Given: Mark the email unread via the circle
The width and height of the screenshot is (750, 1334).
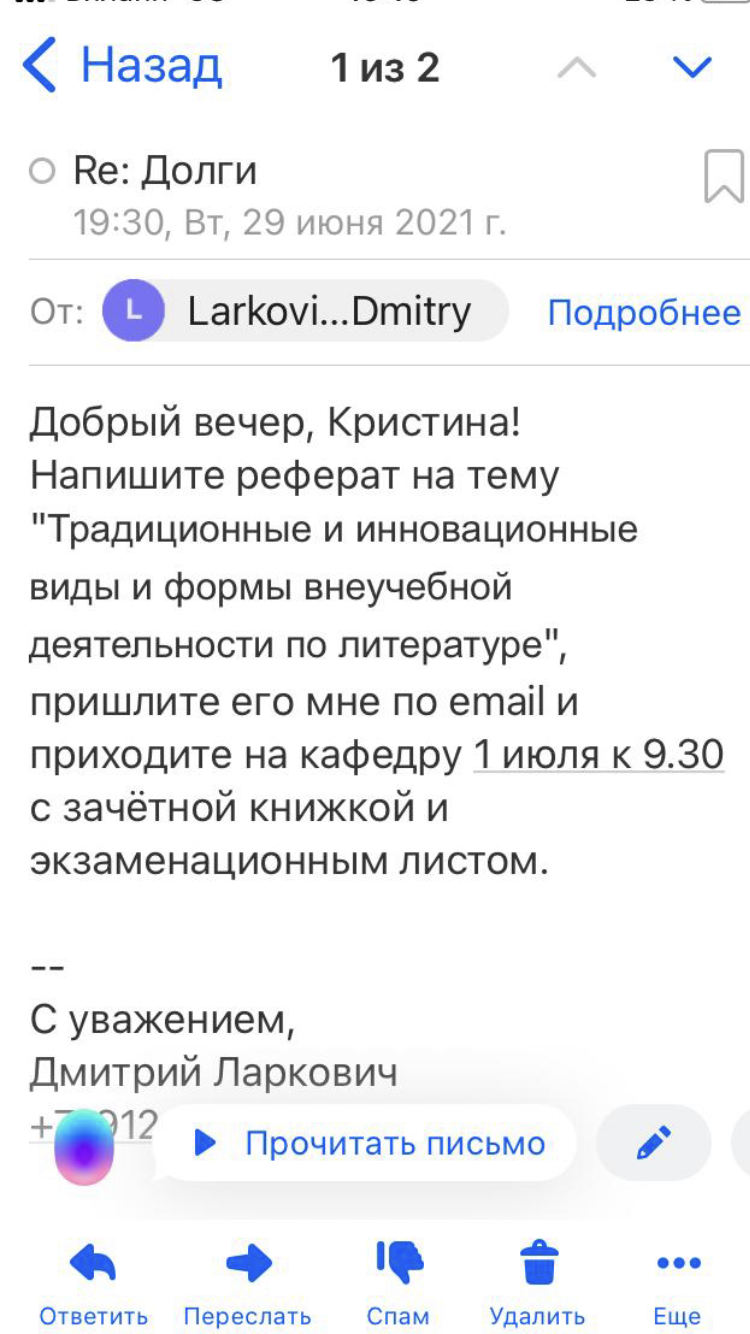Looking at the screenshot, I should click(42, 173).
